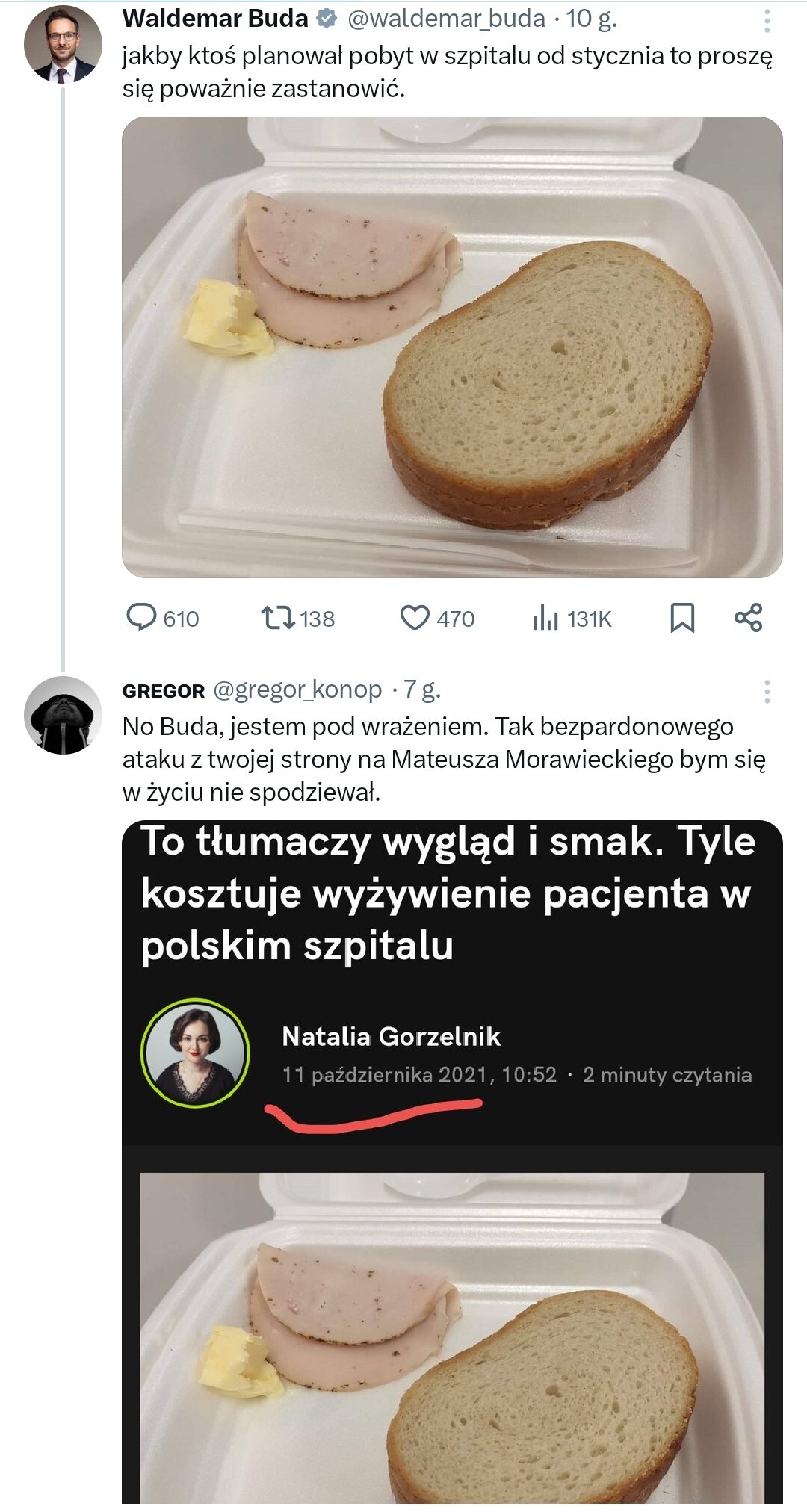Open the @waldemar_buda handle link
The image size is (807, 1512).
point(447,19)
